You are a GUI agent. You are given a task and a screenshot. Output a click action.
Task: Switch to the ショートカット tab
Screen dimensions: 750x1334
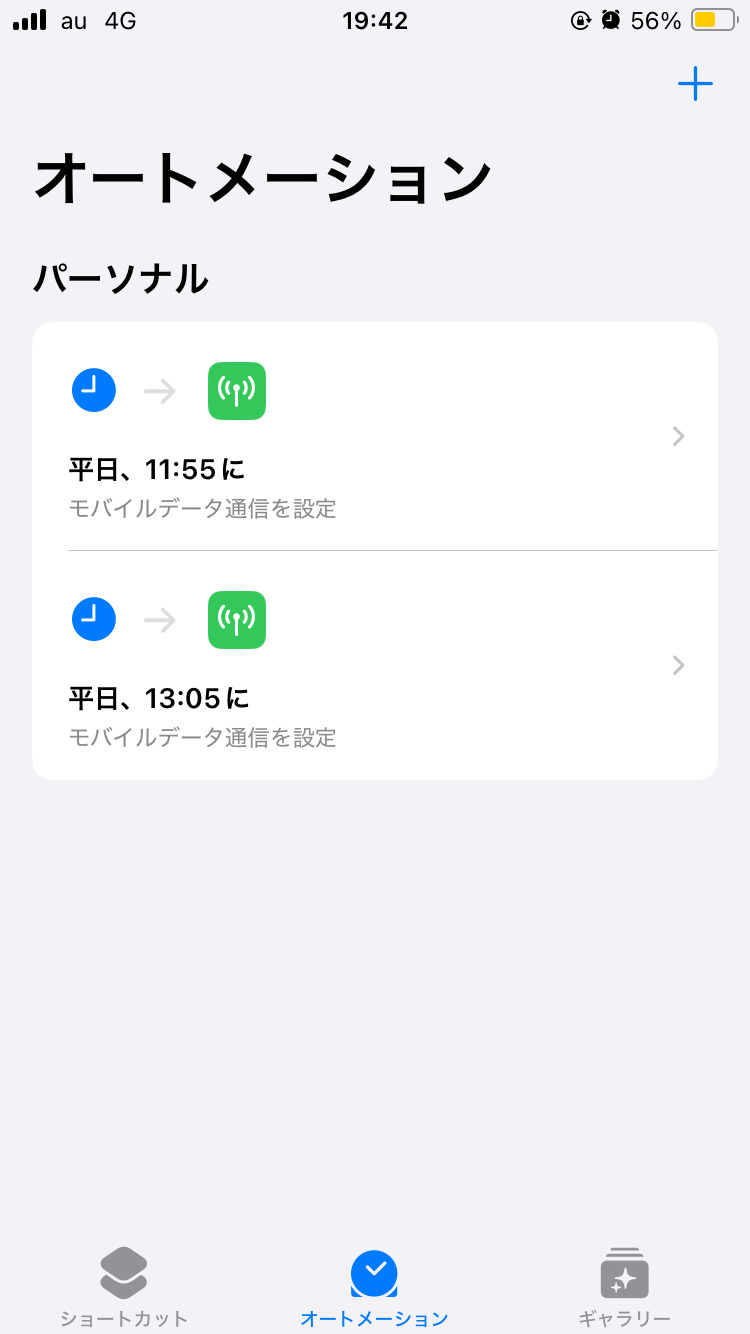(x=124, y=1287)
